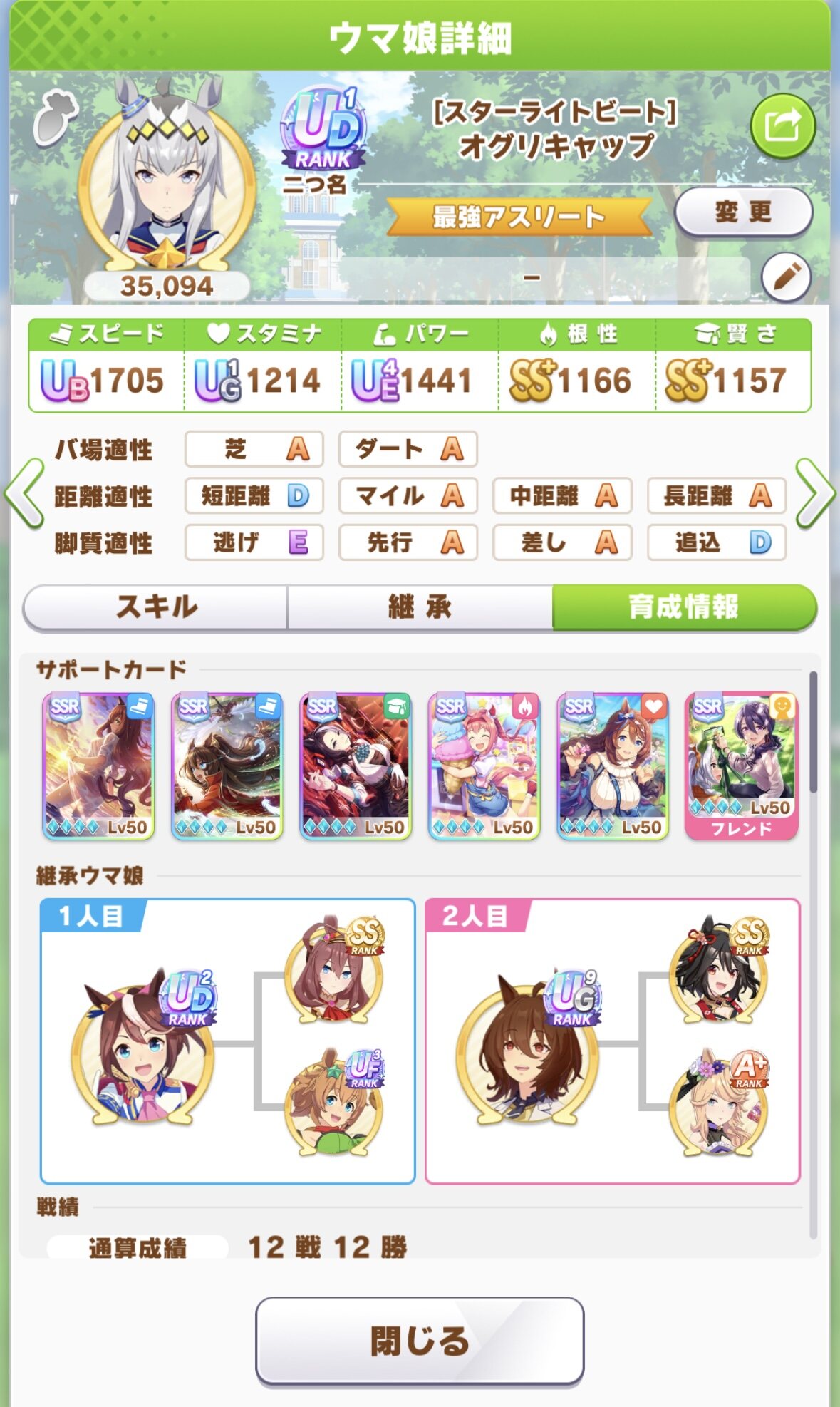
Task: Switch to the 継承 tab
Action: 420,607
